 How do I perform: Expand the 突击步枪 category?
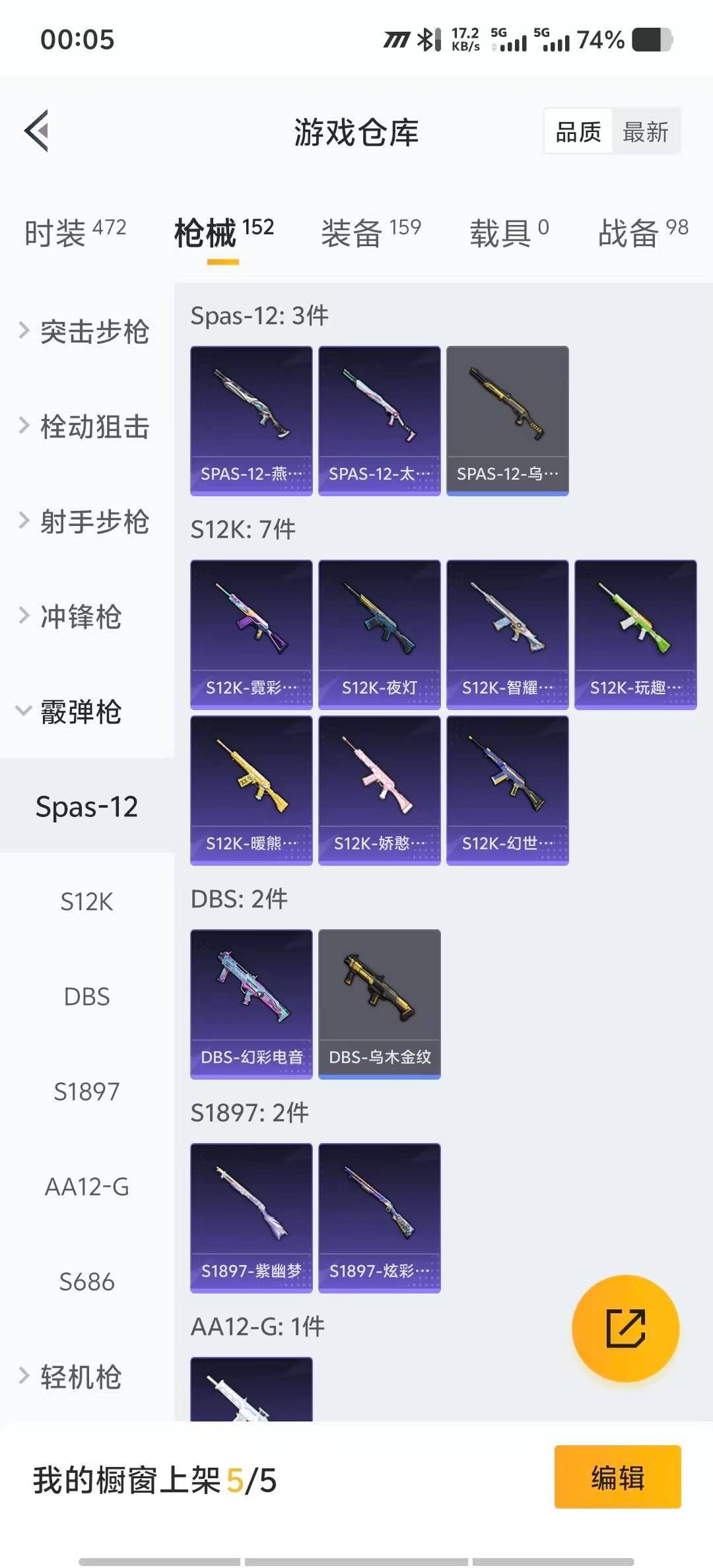tap(86, 331)
